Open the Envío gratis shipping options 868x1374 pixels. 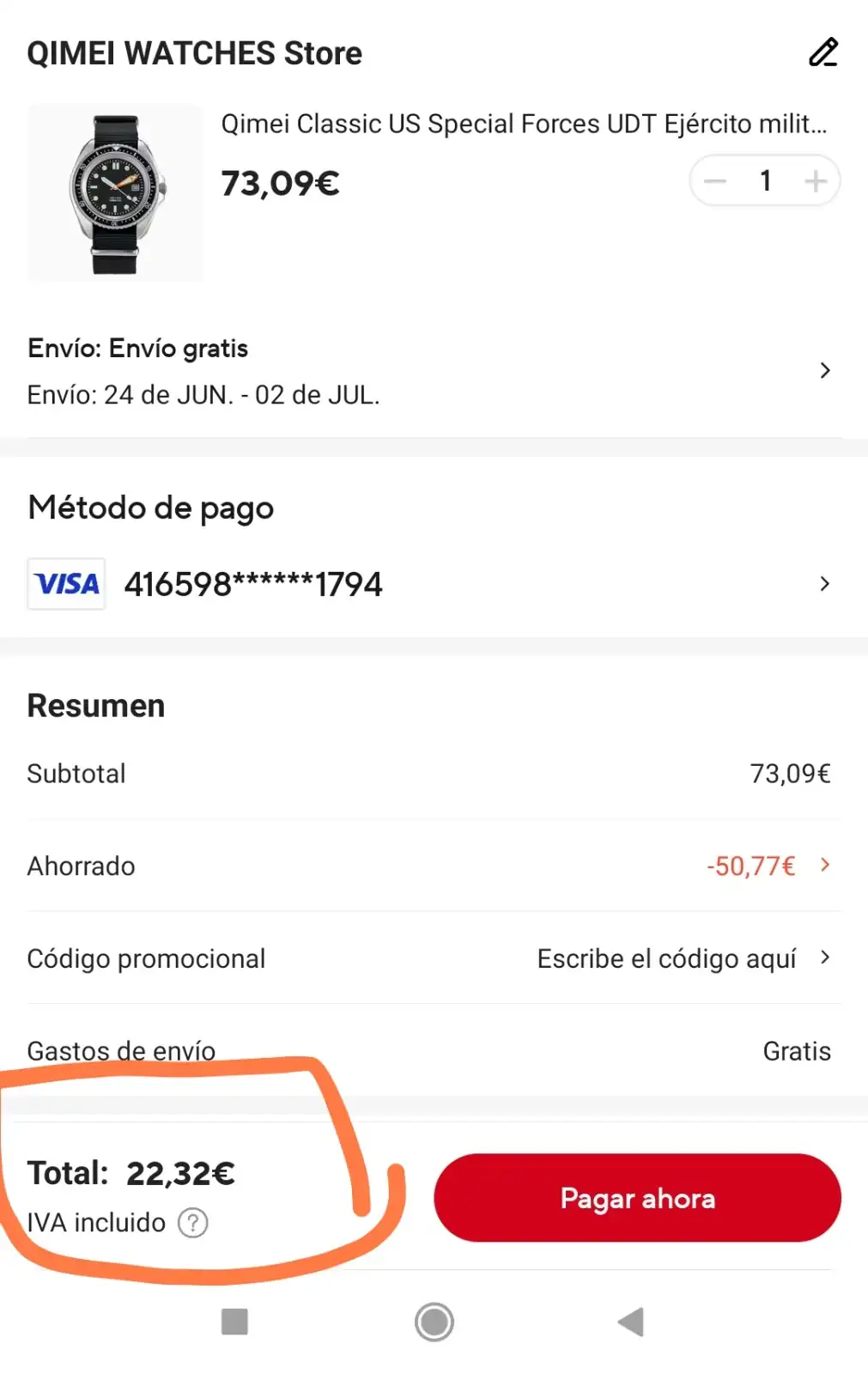429,371
